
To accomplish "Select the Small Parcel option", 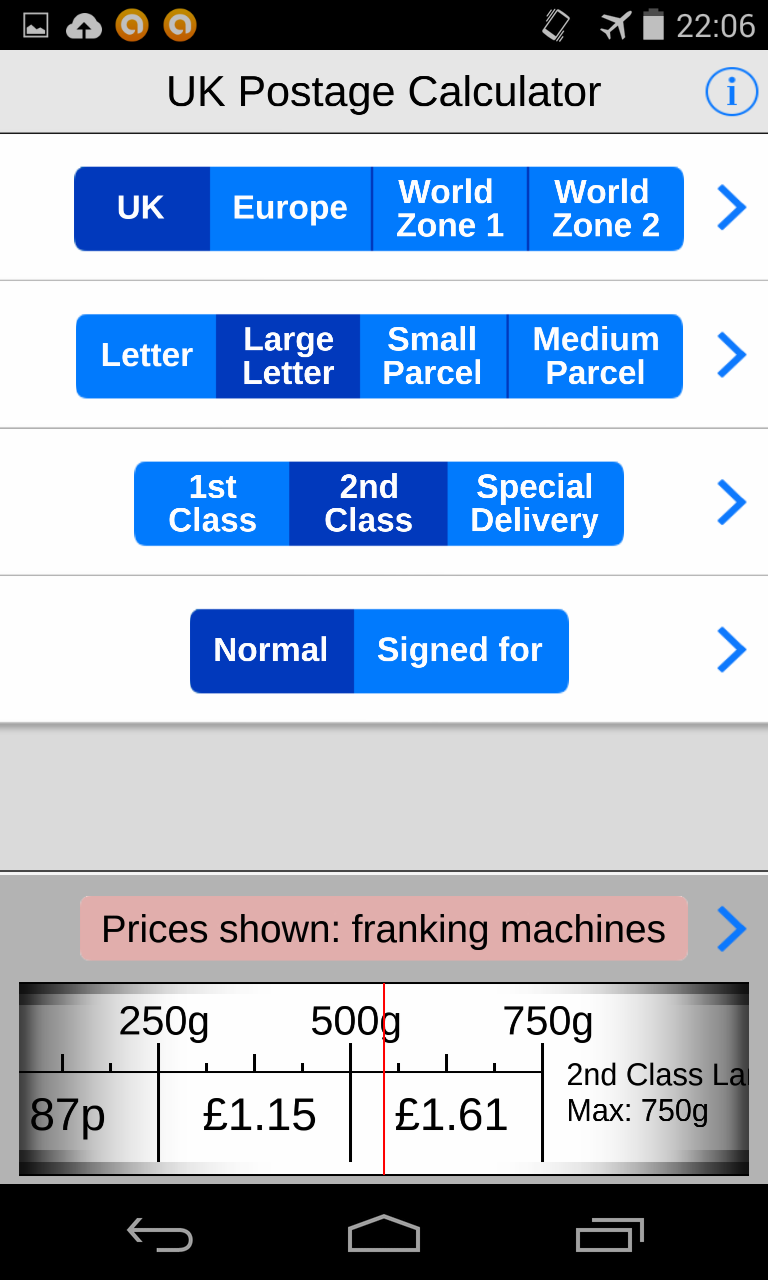I will (434, 355).
